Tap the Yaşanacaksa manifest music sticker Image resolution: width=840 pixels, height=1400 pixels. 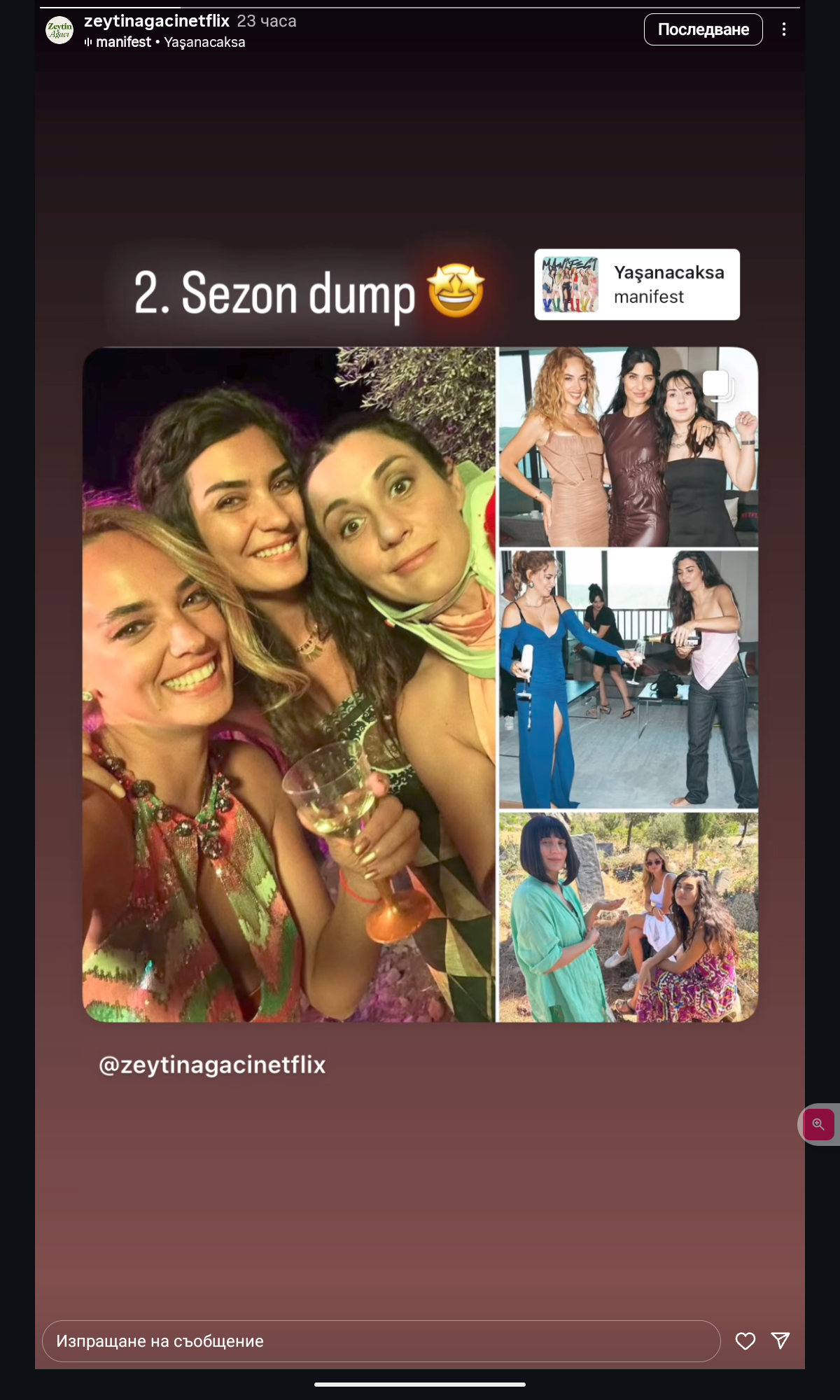(637, 285)
